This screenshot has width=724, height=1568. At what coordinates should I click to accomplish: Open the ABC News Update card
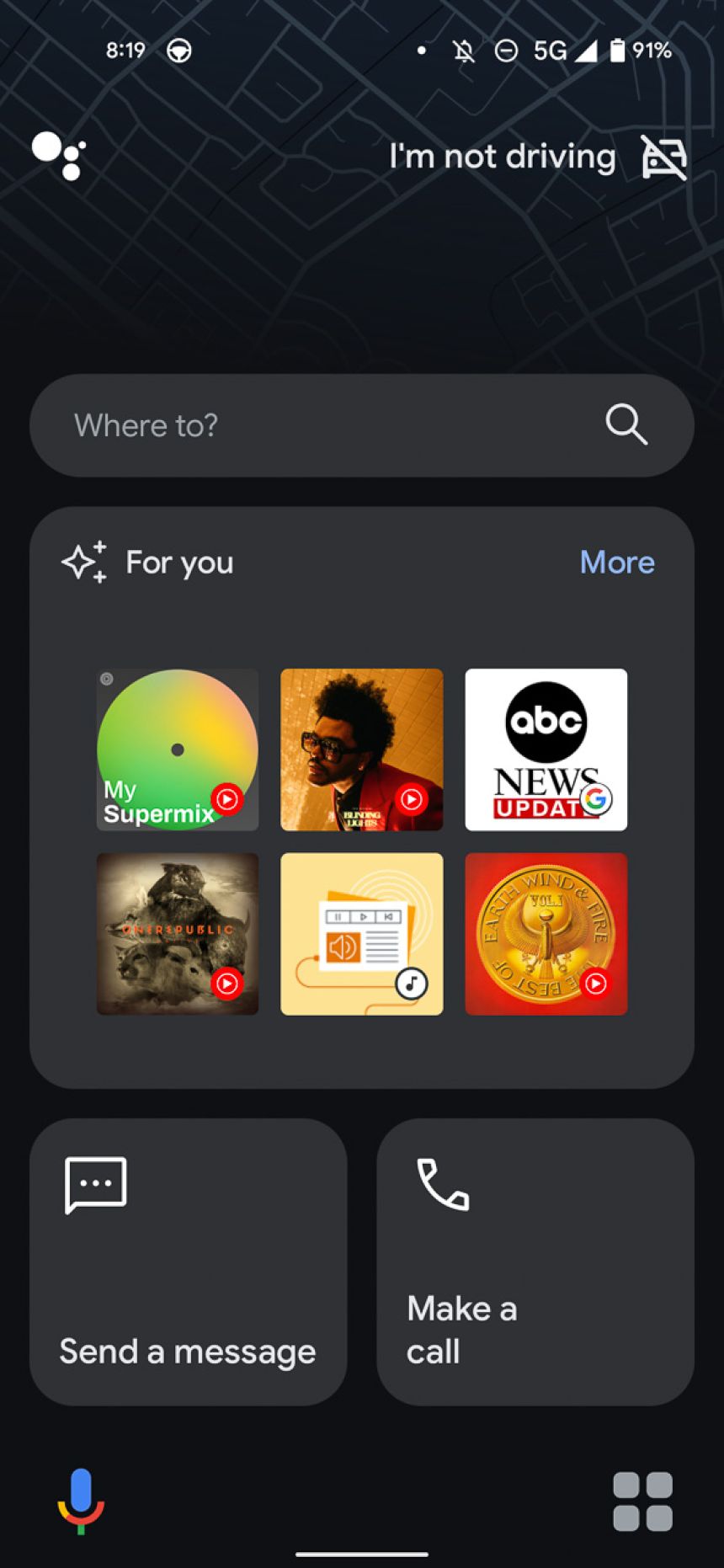click(x=546, y=749)
